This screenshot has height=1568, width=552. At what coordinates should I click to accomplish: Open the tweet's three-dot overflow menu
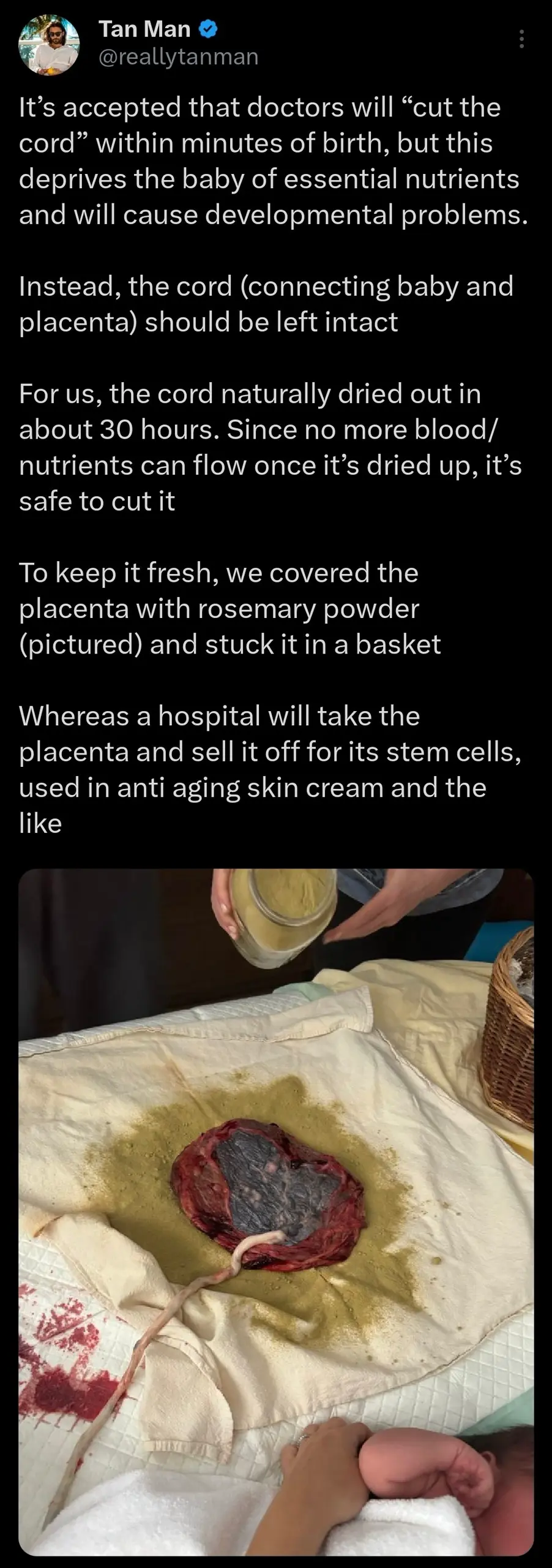(x=521, y=40)
